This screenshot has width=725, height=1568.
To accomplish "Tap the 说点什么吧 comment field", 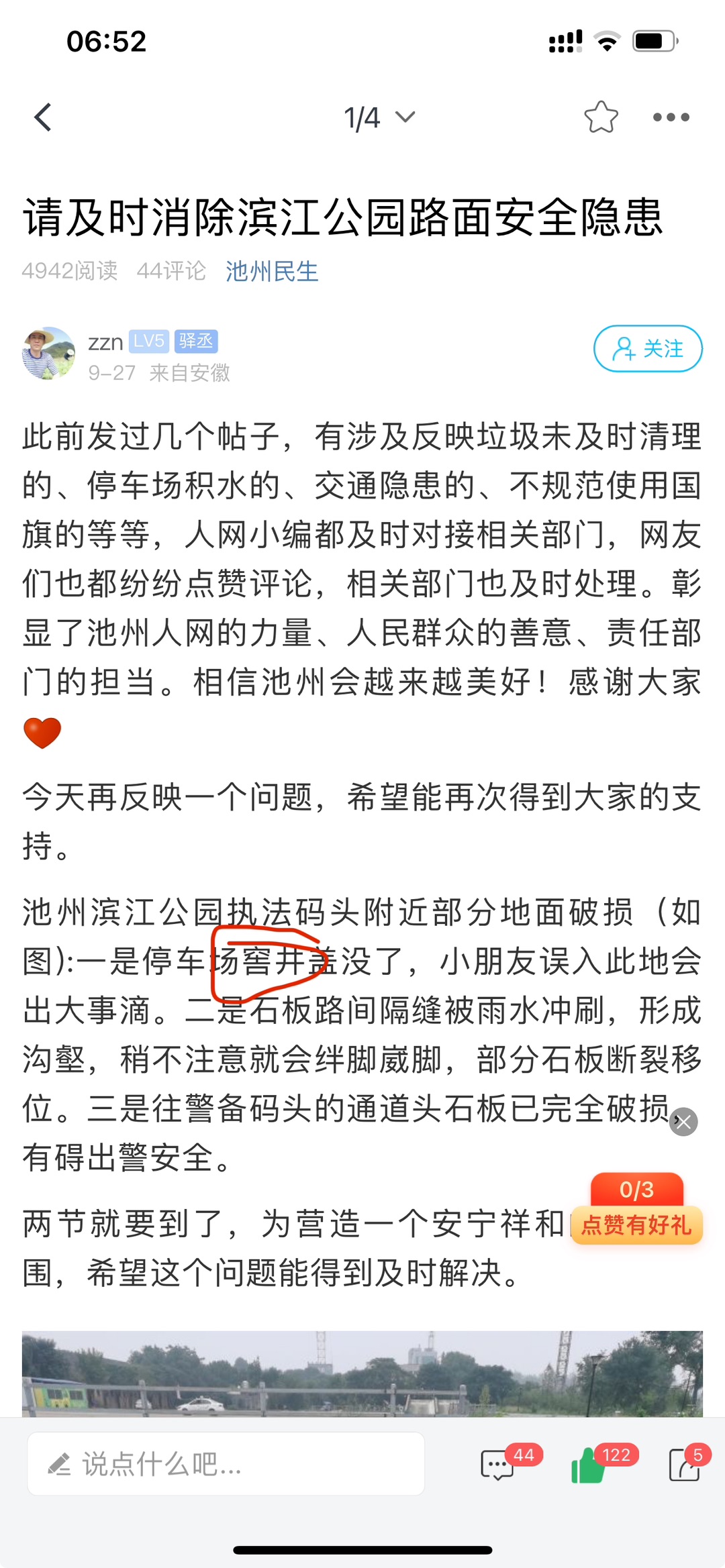I will tap(226, 1463).
